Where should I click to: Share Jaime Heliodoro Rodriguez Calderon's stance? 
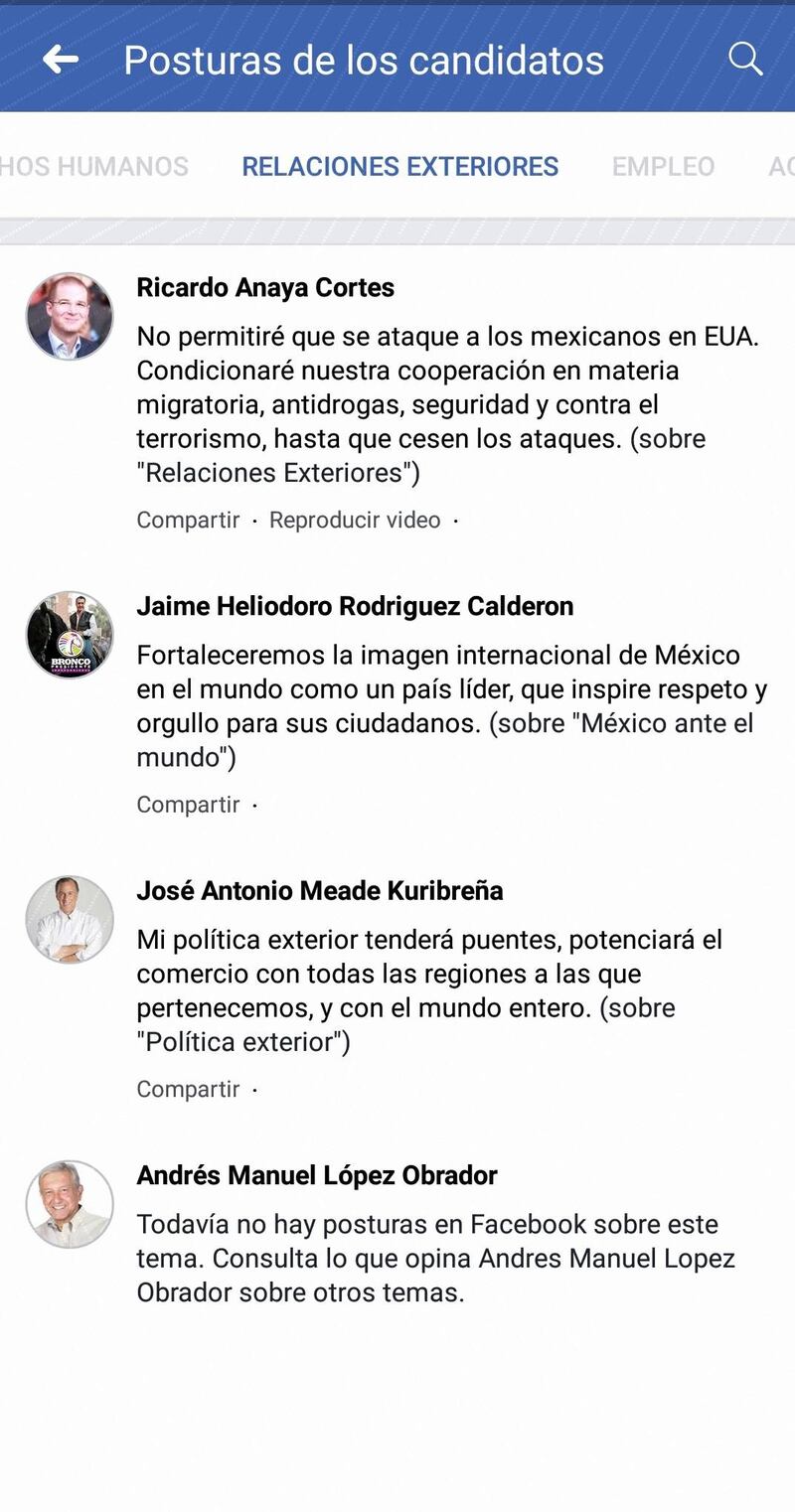pyautogui.click(x=188, y=805)
